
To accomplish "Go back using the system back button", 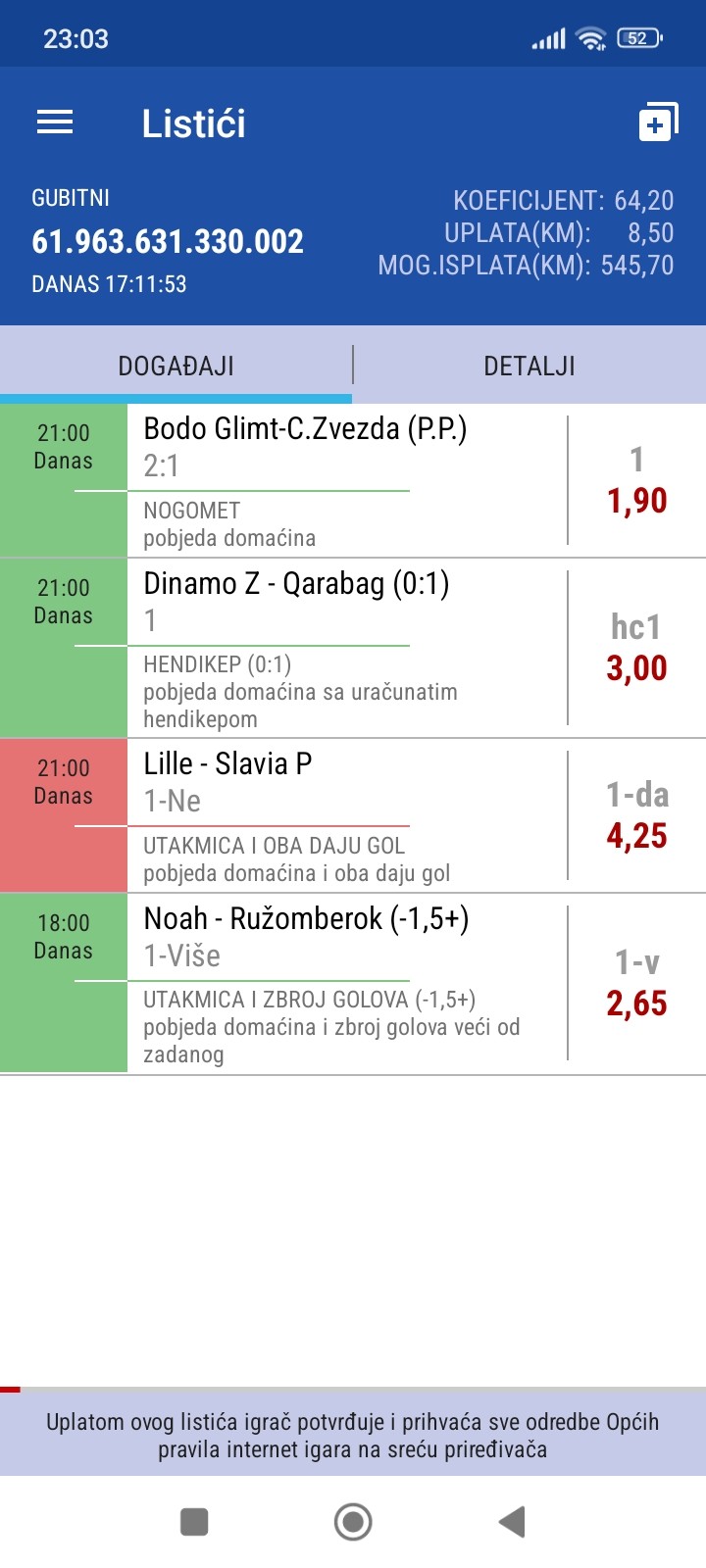I will (x=512, y=1521).
